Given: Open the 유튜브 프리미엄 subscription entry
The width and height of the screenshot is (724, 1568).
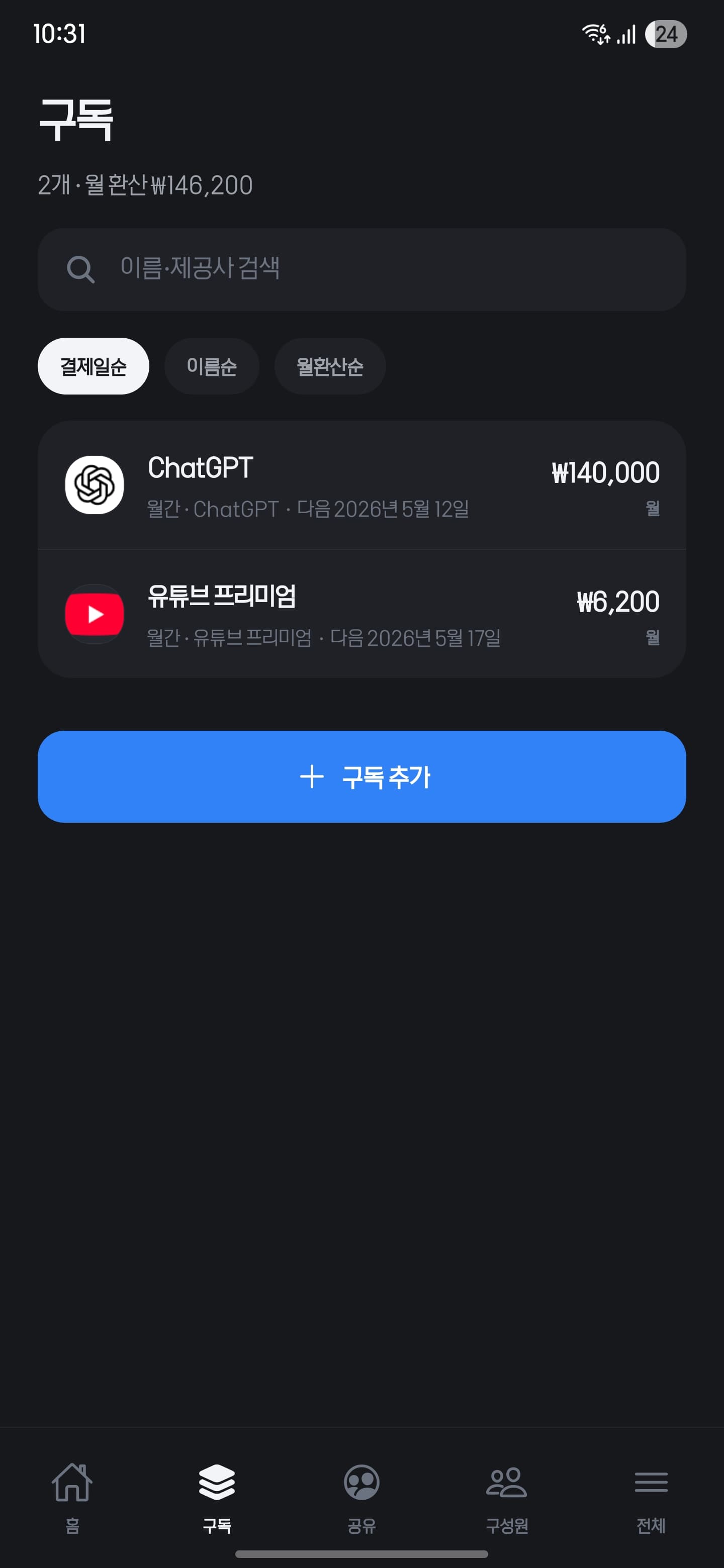Looking at the screenshot, I should pyautogui.click(x=361, y=614).
